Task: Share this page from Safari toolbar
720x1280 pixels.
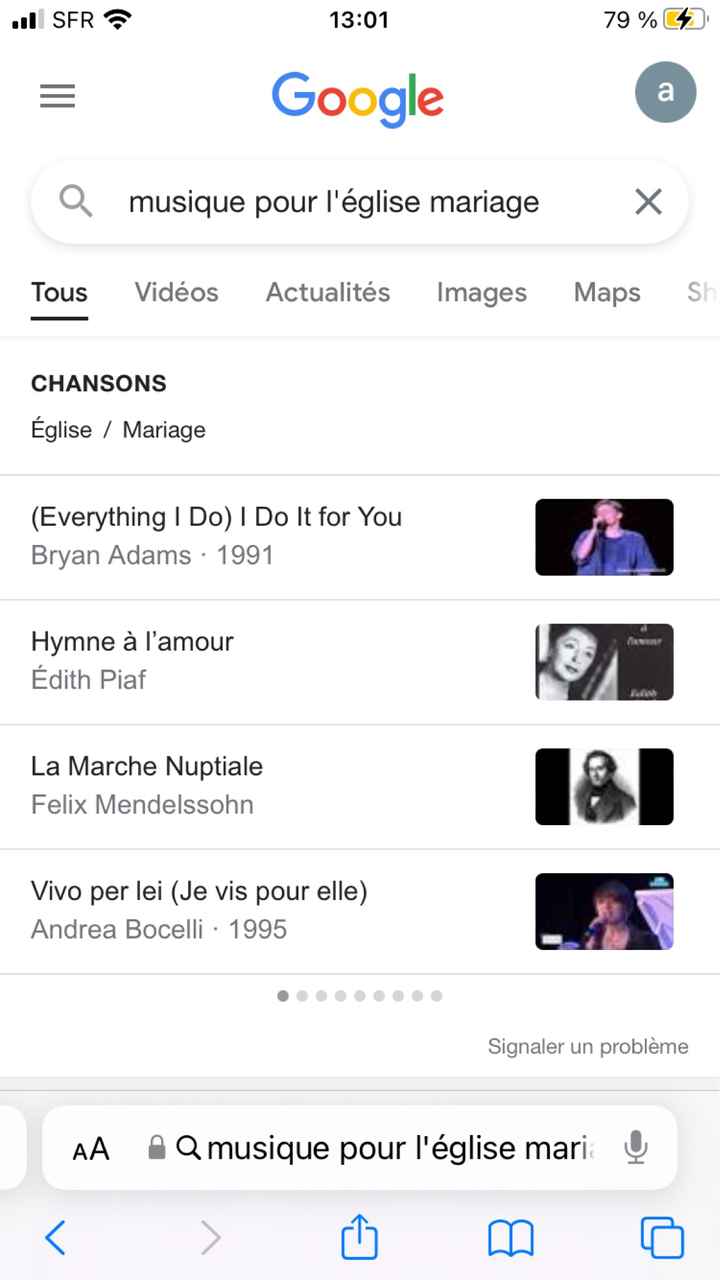Action: (359, 1238)
